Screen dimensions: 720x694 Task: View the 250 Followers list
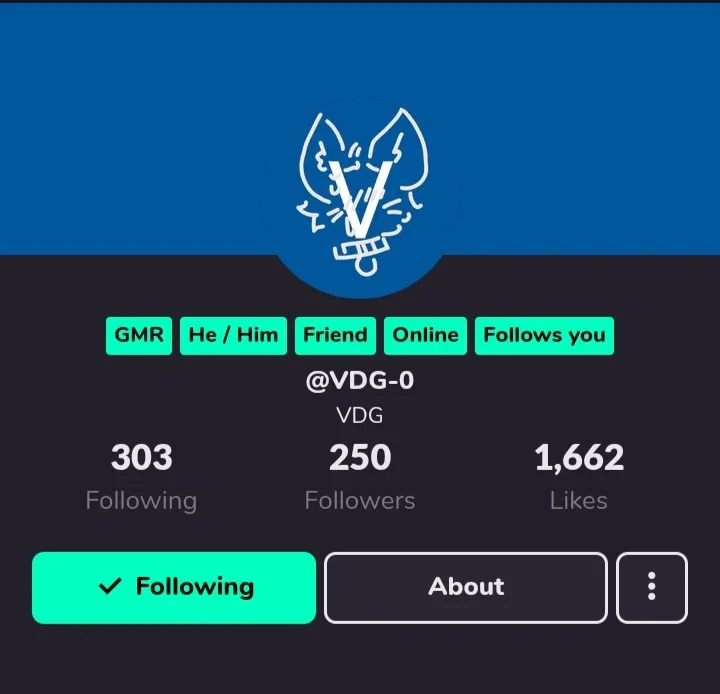(360, 476)
